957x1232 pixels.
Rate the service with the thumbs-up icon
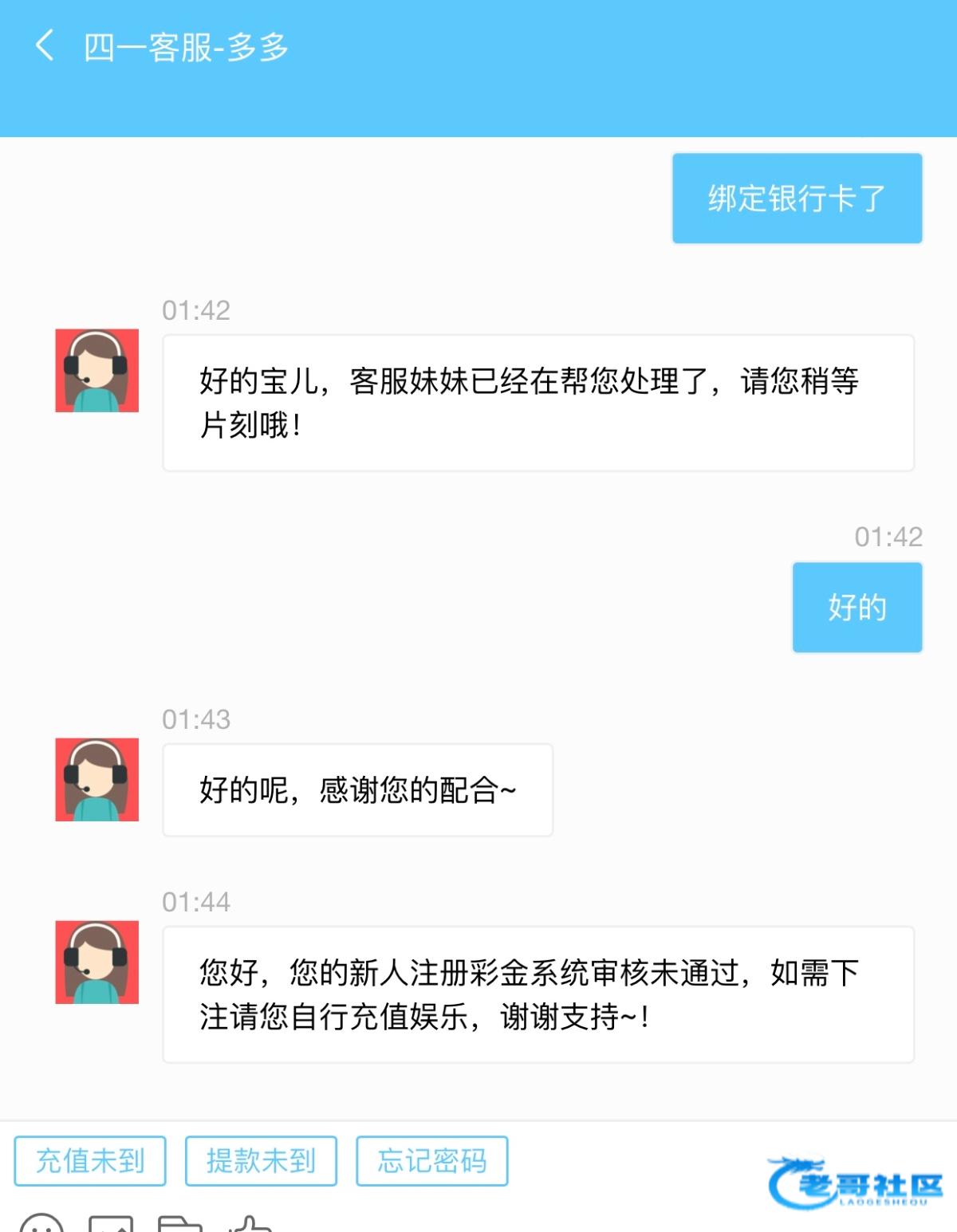click(250, 1226)
